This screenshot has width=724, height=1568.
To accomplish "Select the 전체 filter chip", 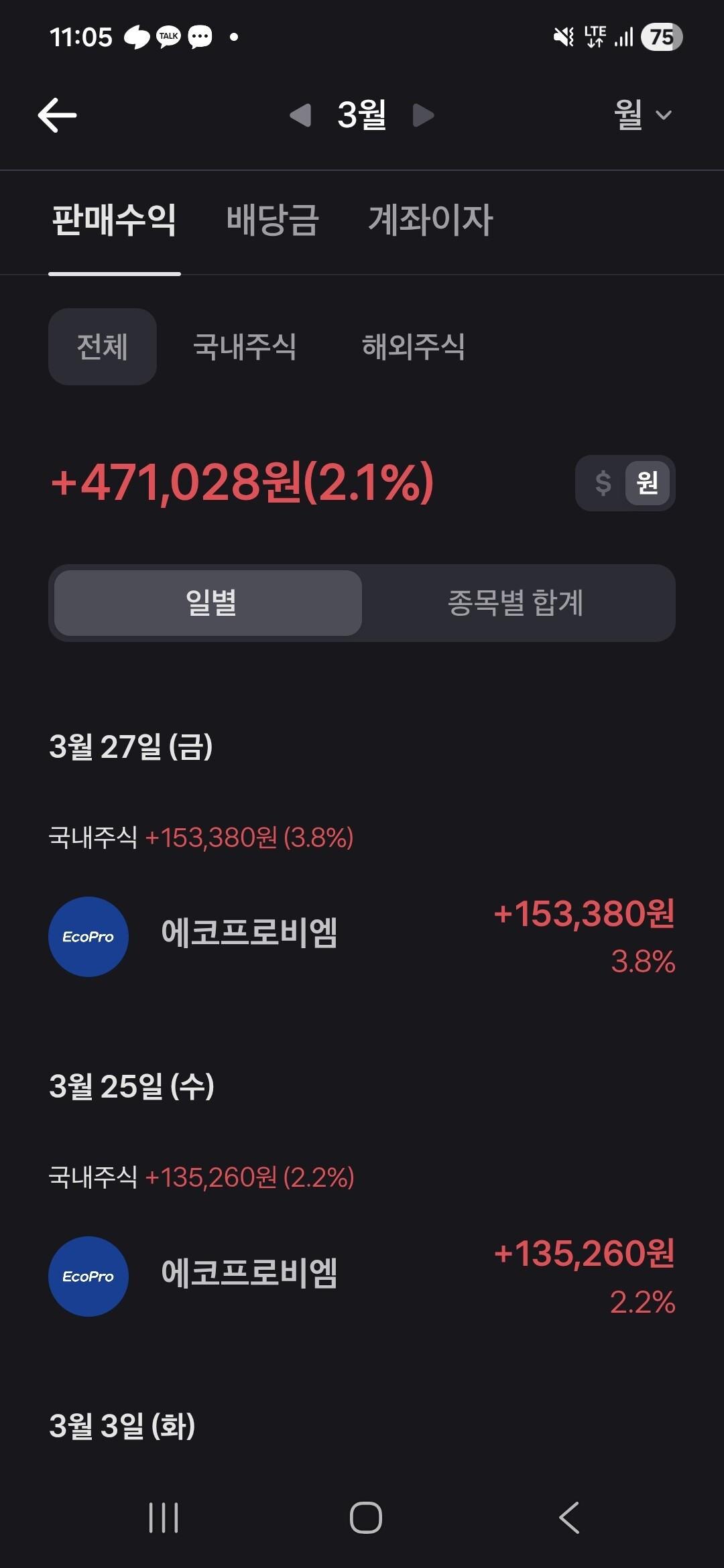I will (103, 346).
